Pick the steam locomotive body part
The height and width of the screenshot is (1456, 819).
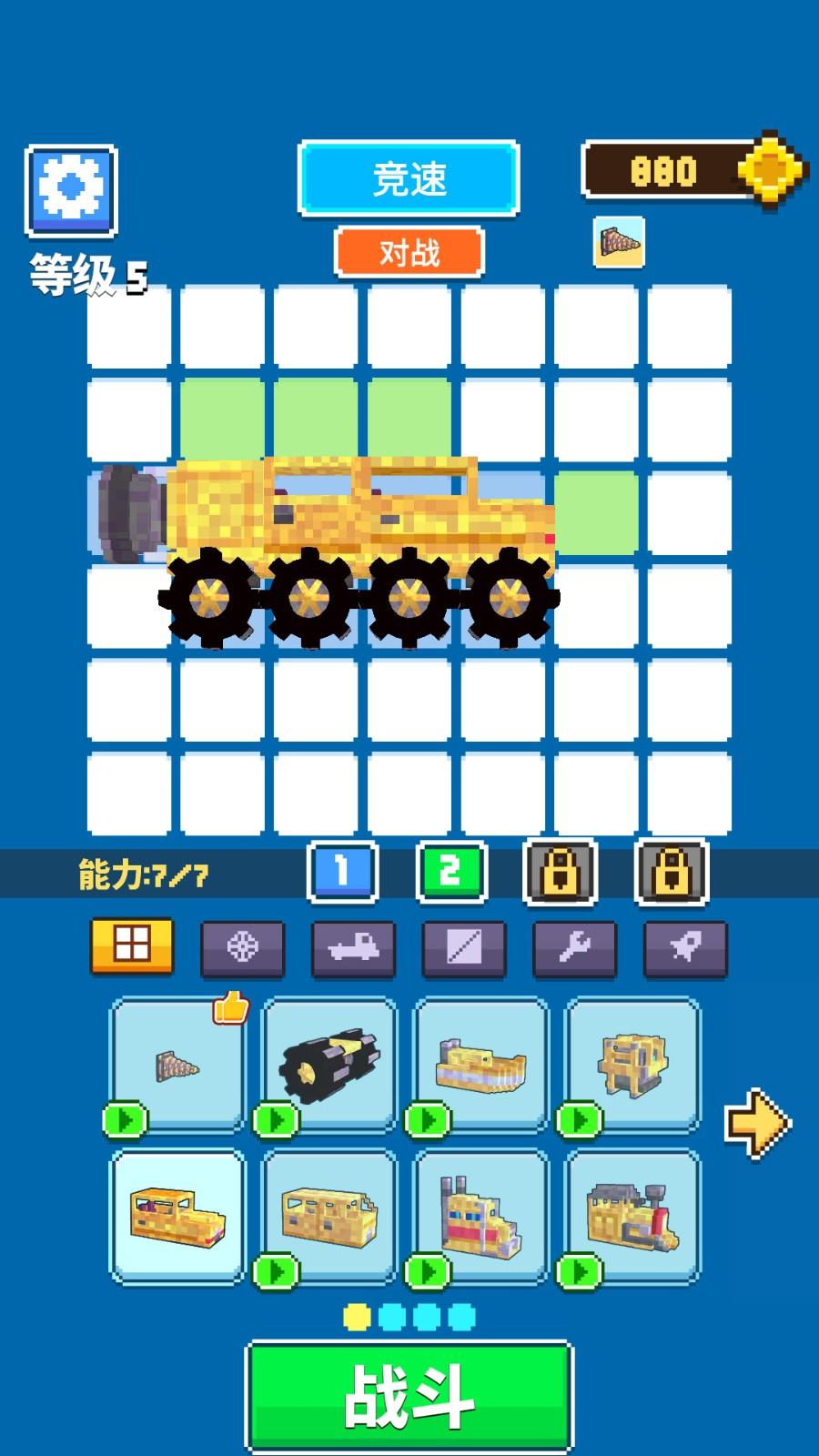click(632, 1217)
